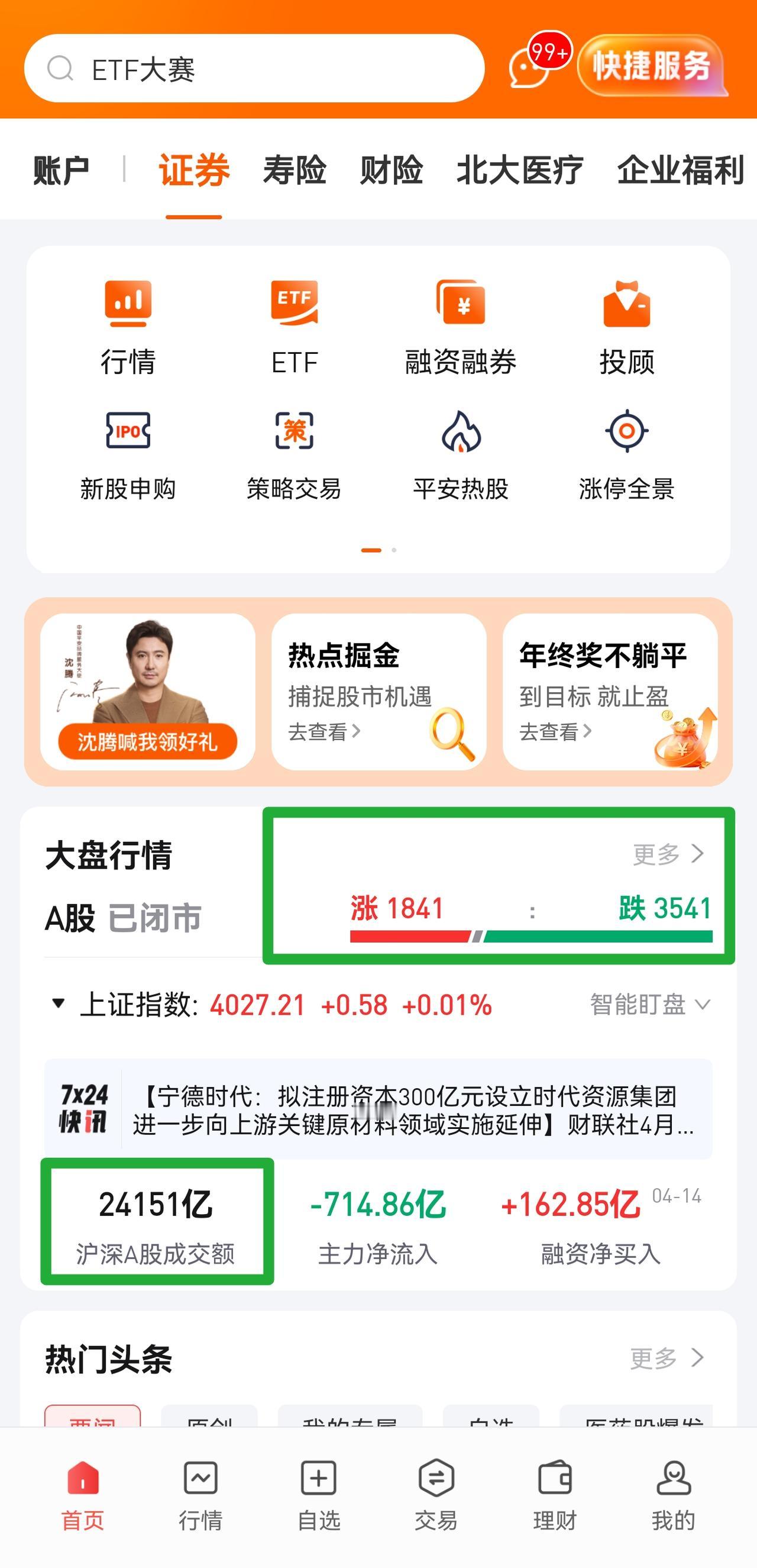Image resolution: width=757 pixels, height=1568 pixels.
Task: Open the 智能盯盘 dropdown chevron
Action: [x=704, y=1004]
